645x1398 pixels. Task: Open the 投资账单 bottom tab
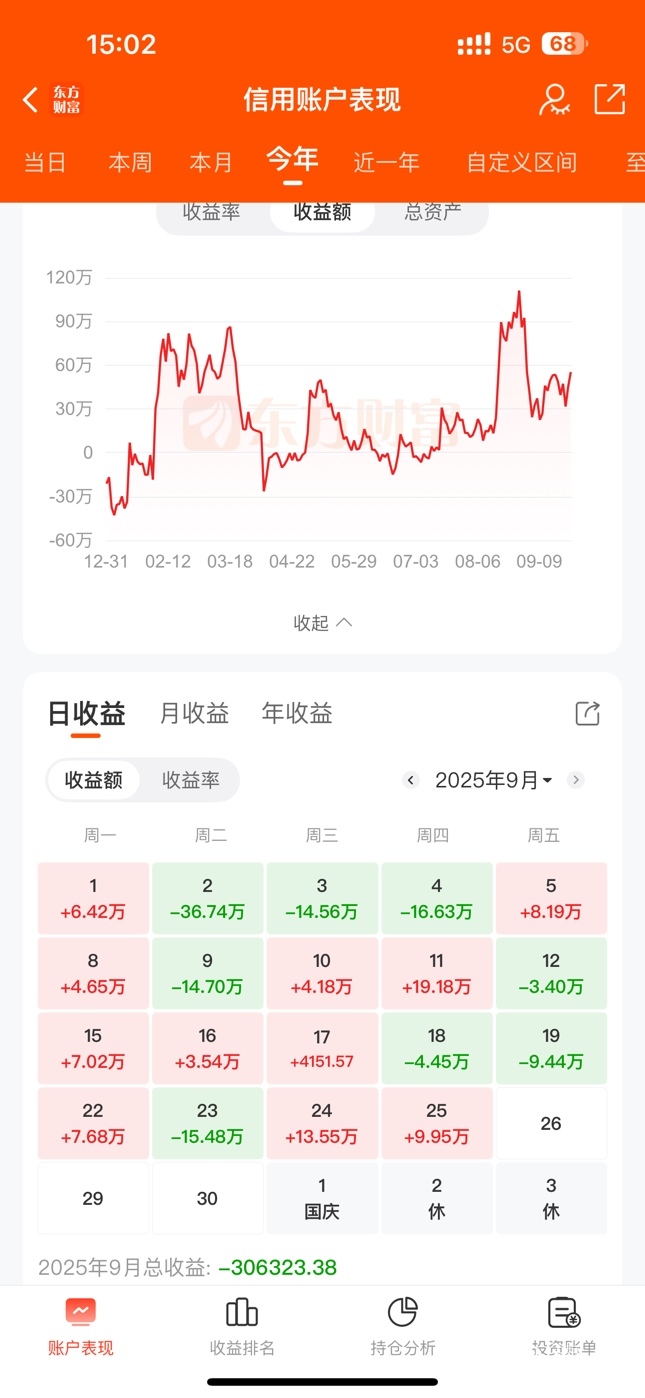coord(564,1327)
